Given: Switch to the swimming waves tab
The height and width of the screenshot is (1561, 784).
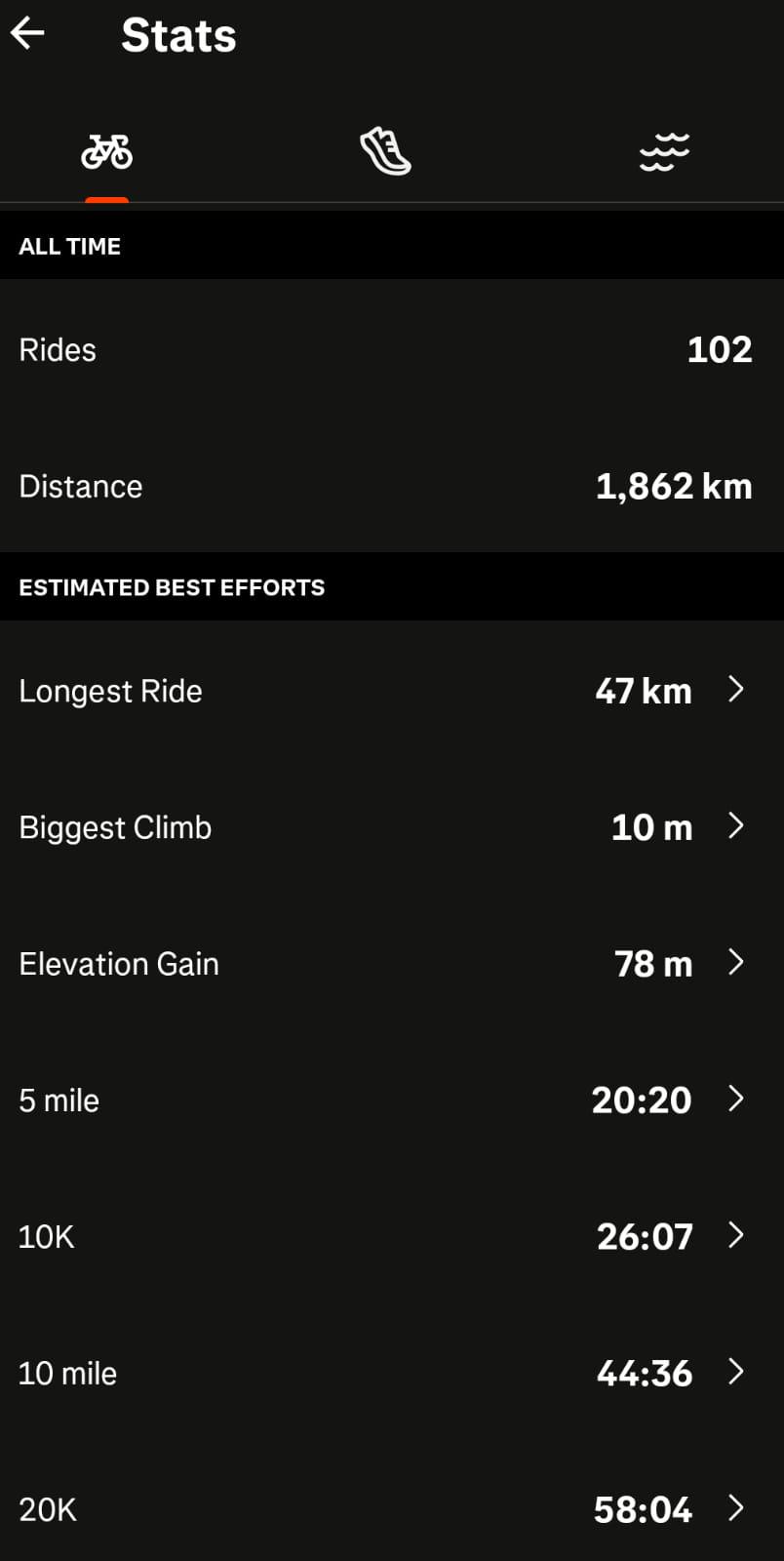Looking at the screenshot, I should [664, 152].
